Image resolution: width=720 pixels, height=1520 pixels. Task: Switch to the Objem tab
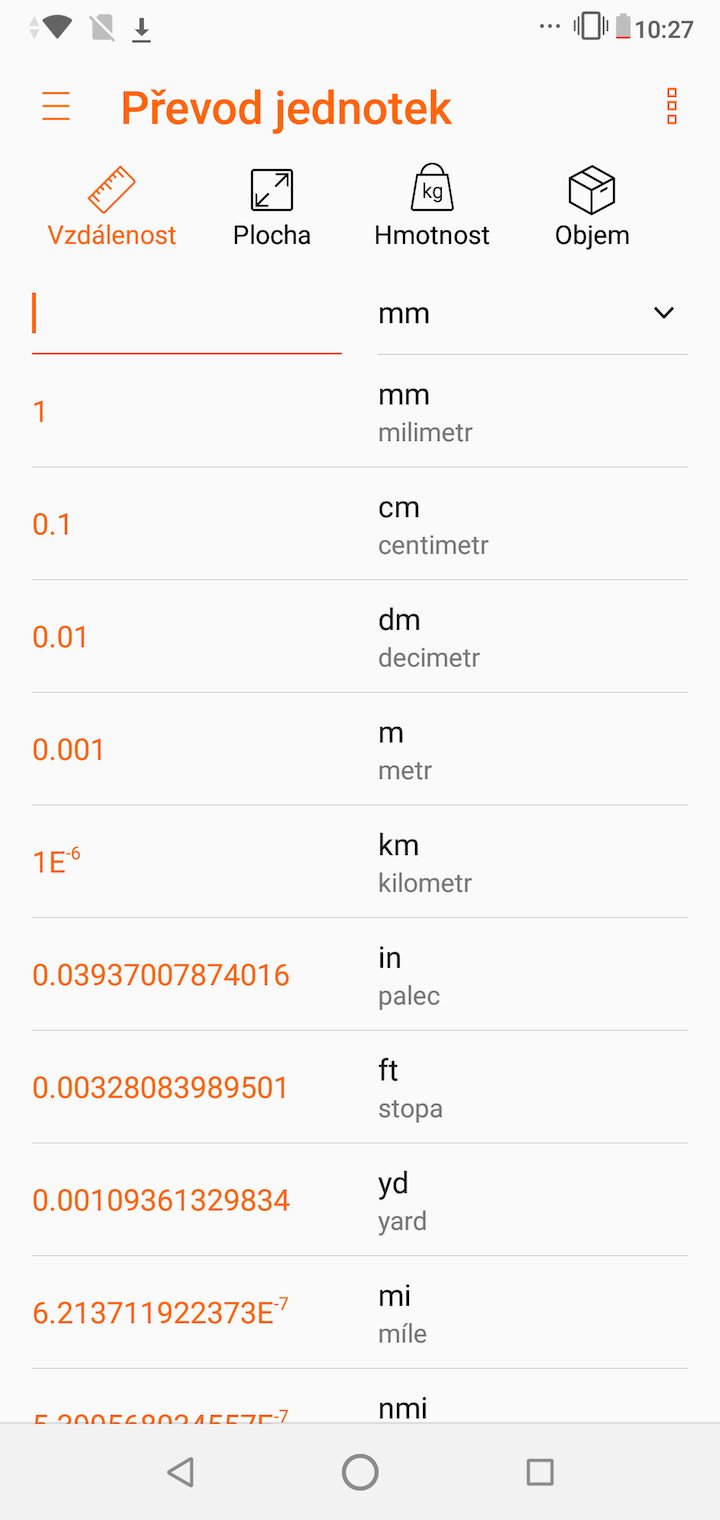(592, 208)
